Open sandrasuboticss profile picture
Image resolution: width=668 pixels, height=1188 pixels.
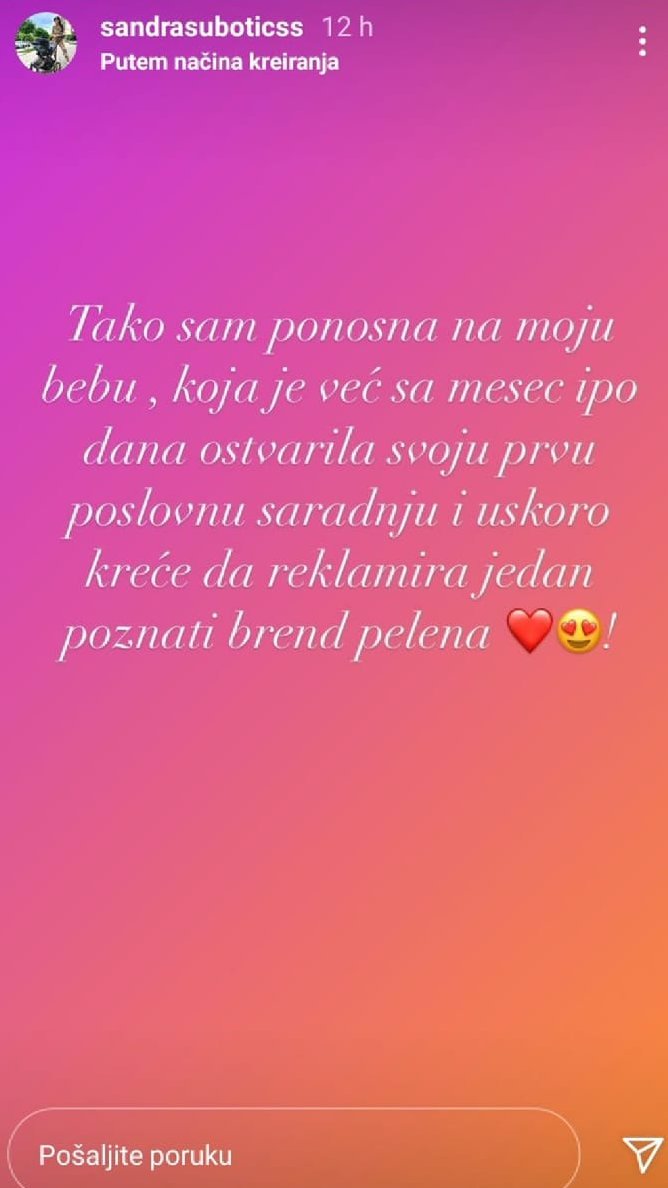click(x=46, y=43)
